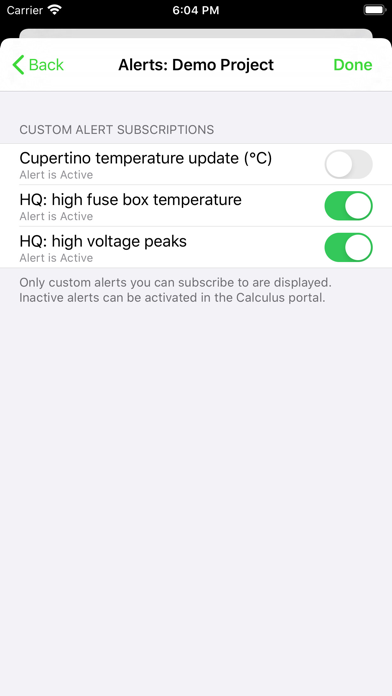Screen dimensions: 392x696
Task: Turn off HQ high voltage peaks alert
Action: click(348, 247)
